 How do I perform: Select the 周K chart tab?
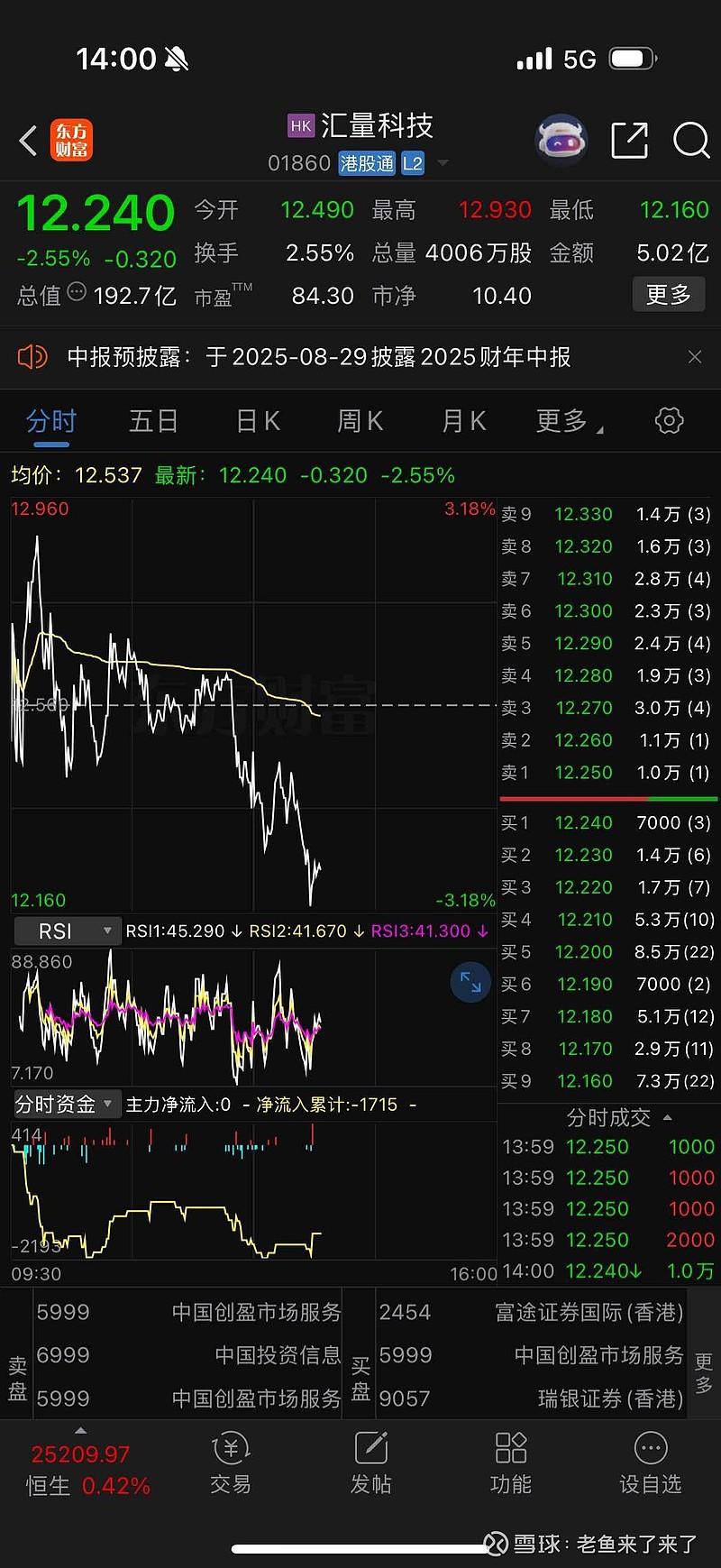[360, 421]
